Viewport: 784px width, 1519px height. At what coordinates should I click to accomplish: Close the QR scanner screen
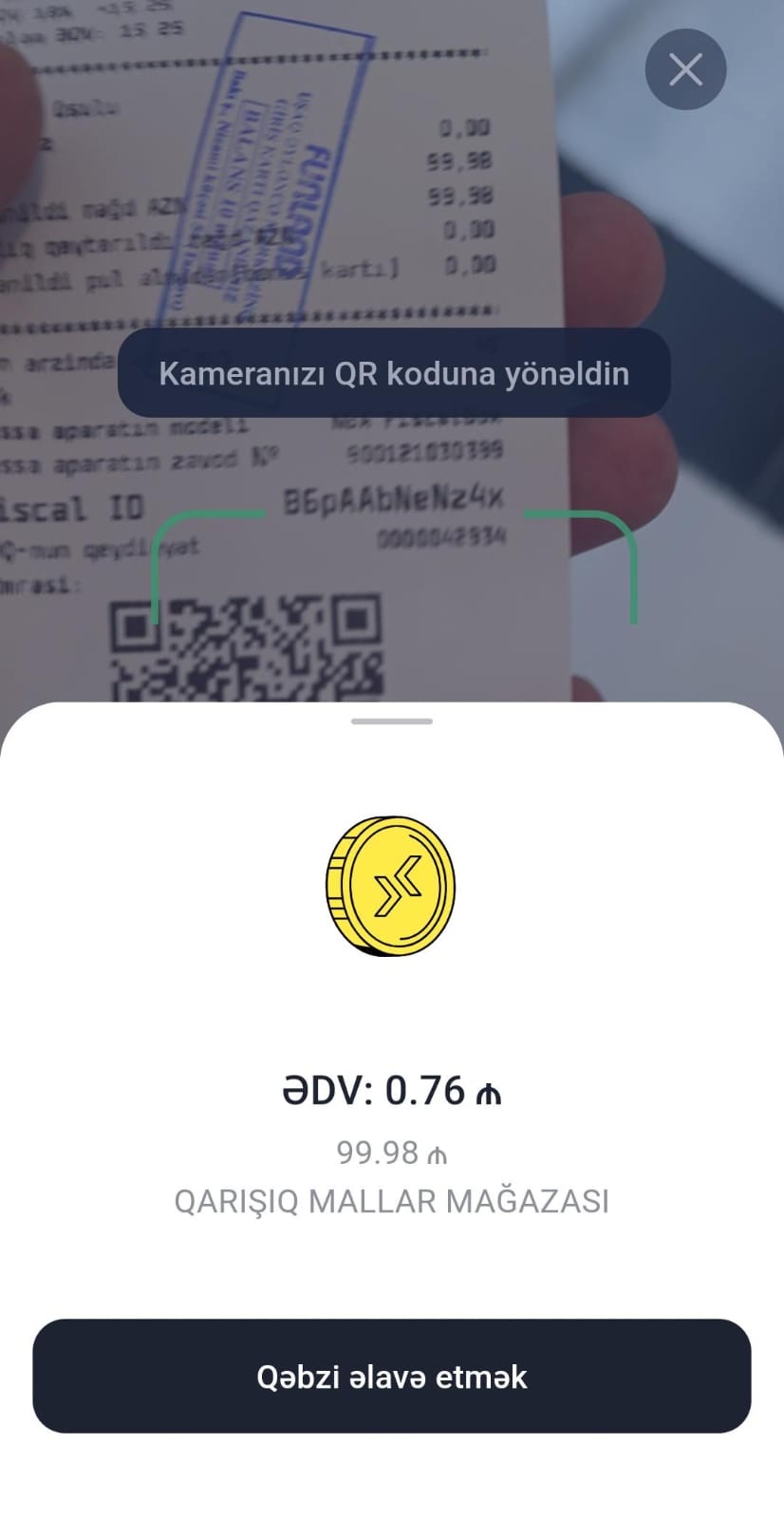pos(685,69)
